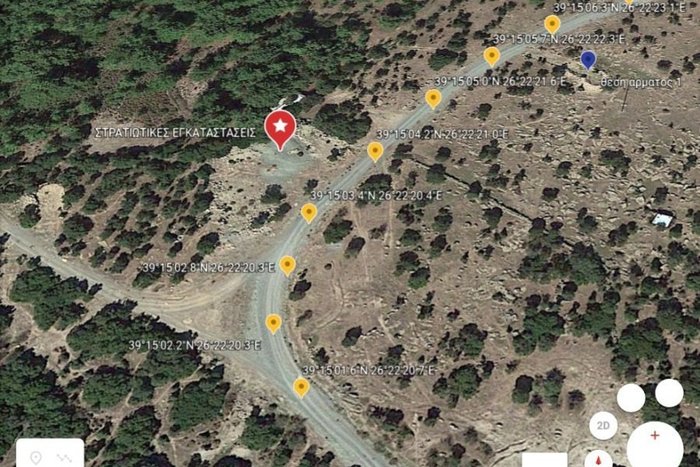
Task: Tap the yellow pin at 39°15'05.0"N
Action: pos(433,97)
